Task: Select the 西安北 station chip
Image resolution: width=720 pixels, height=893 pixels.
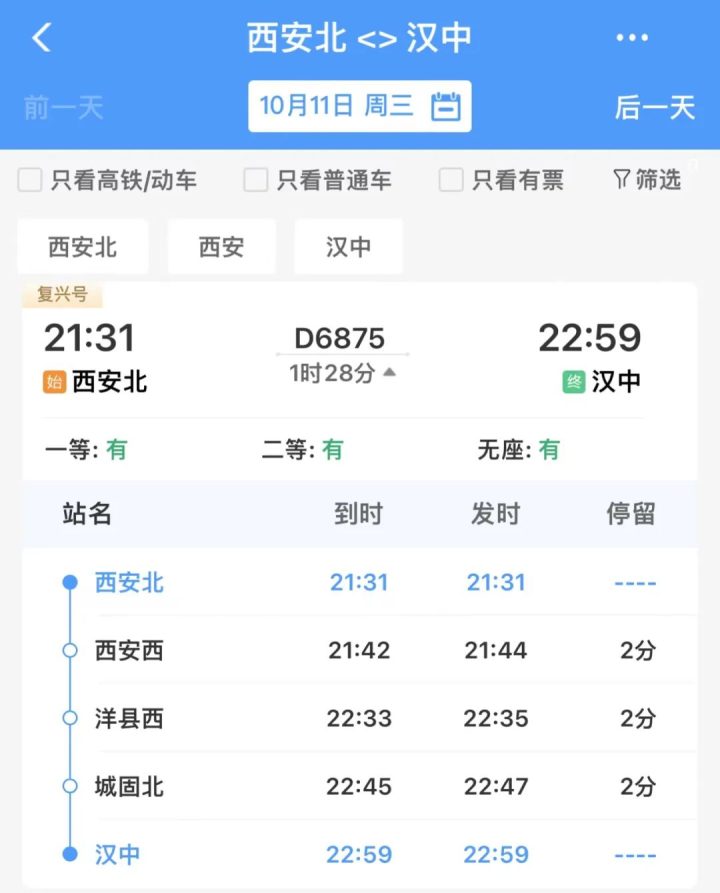Action: click(83, 247)
